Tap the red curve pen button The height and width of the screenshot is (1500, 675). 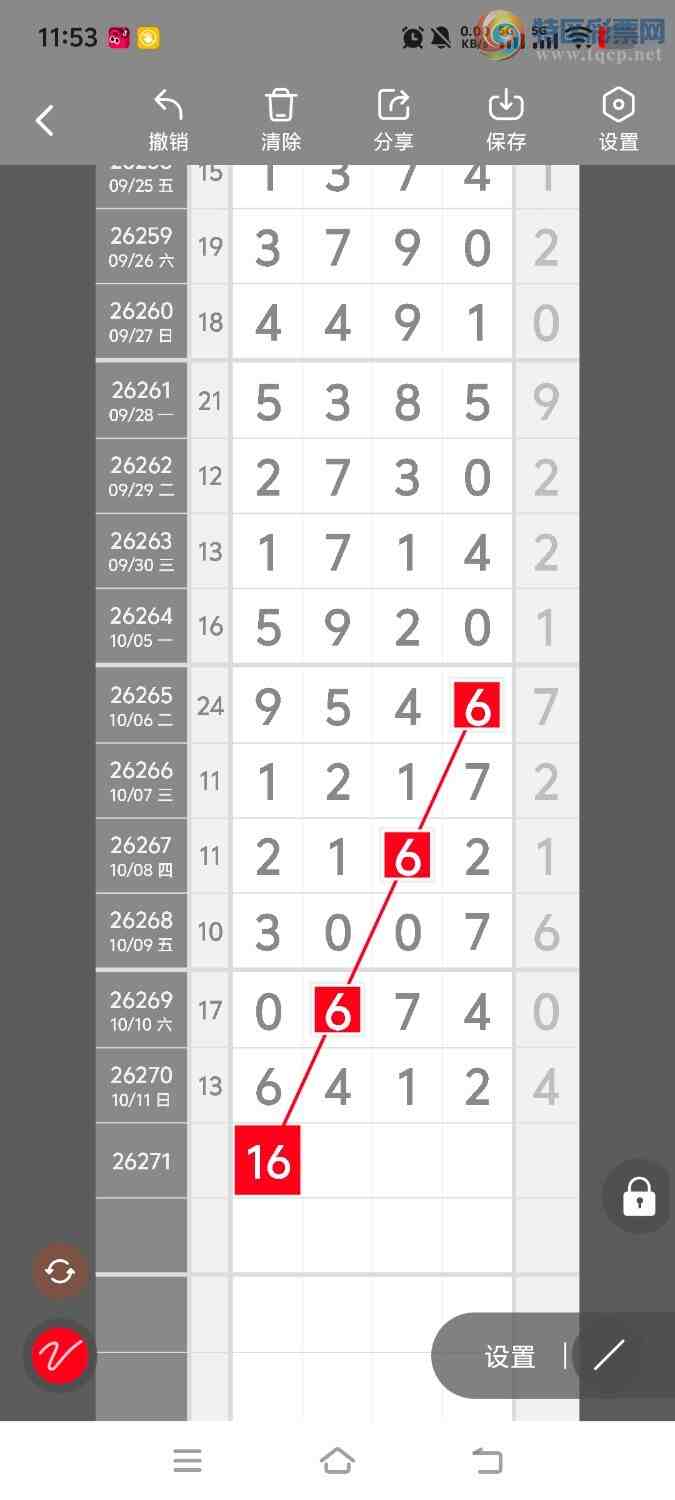click(x=60, y=1356)
